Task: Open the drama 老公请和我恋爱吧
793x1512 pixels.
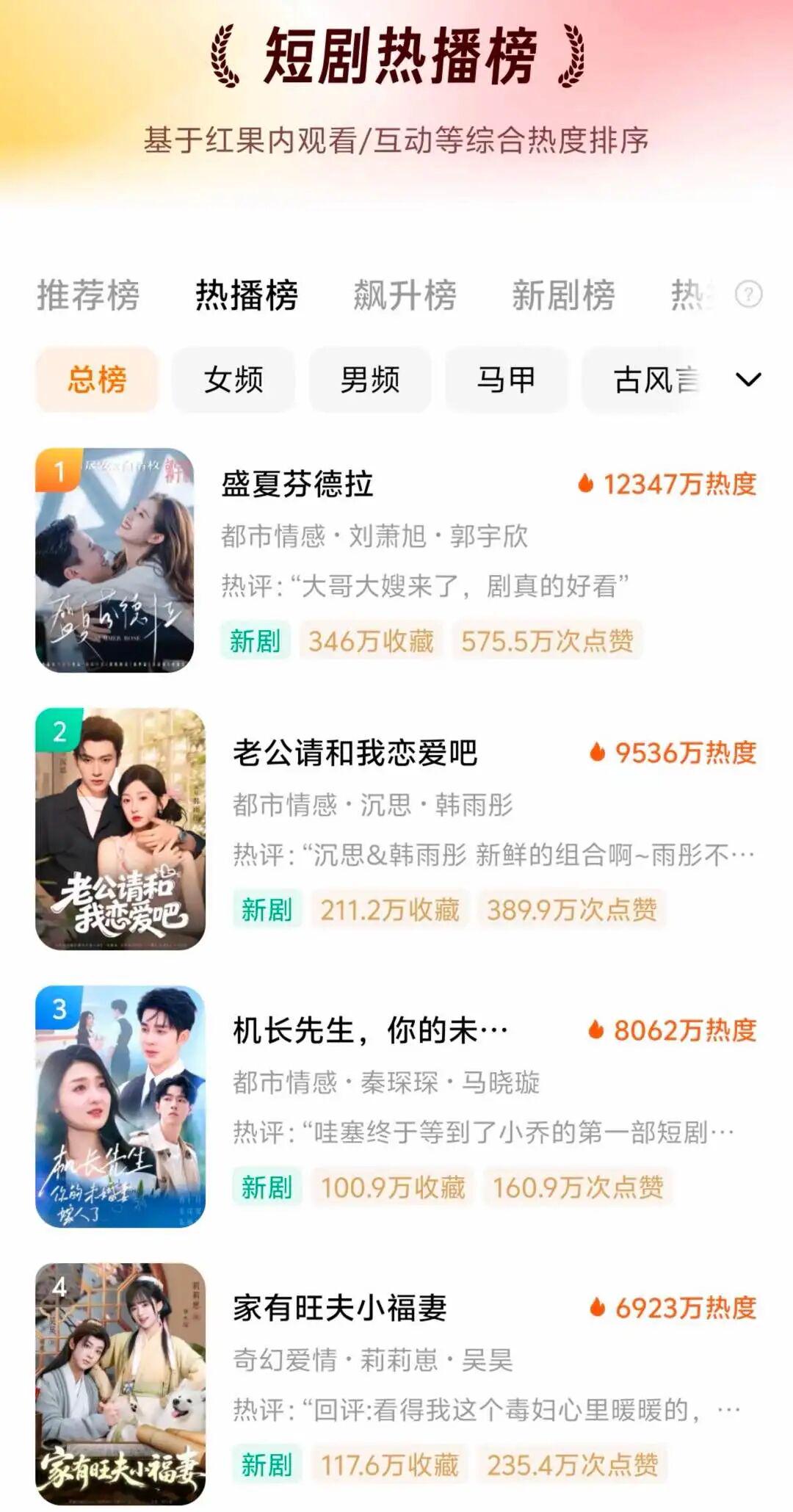Action: pyautogui.click(x=396, y=829)
